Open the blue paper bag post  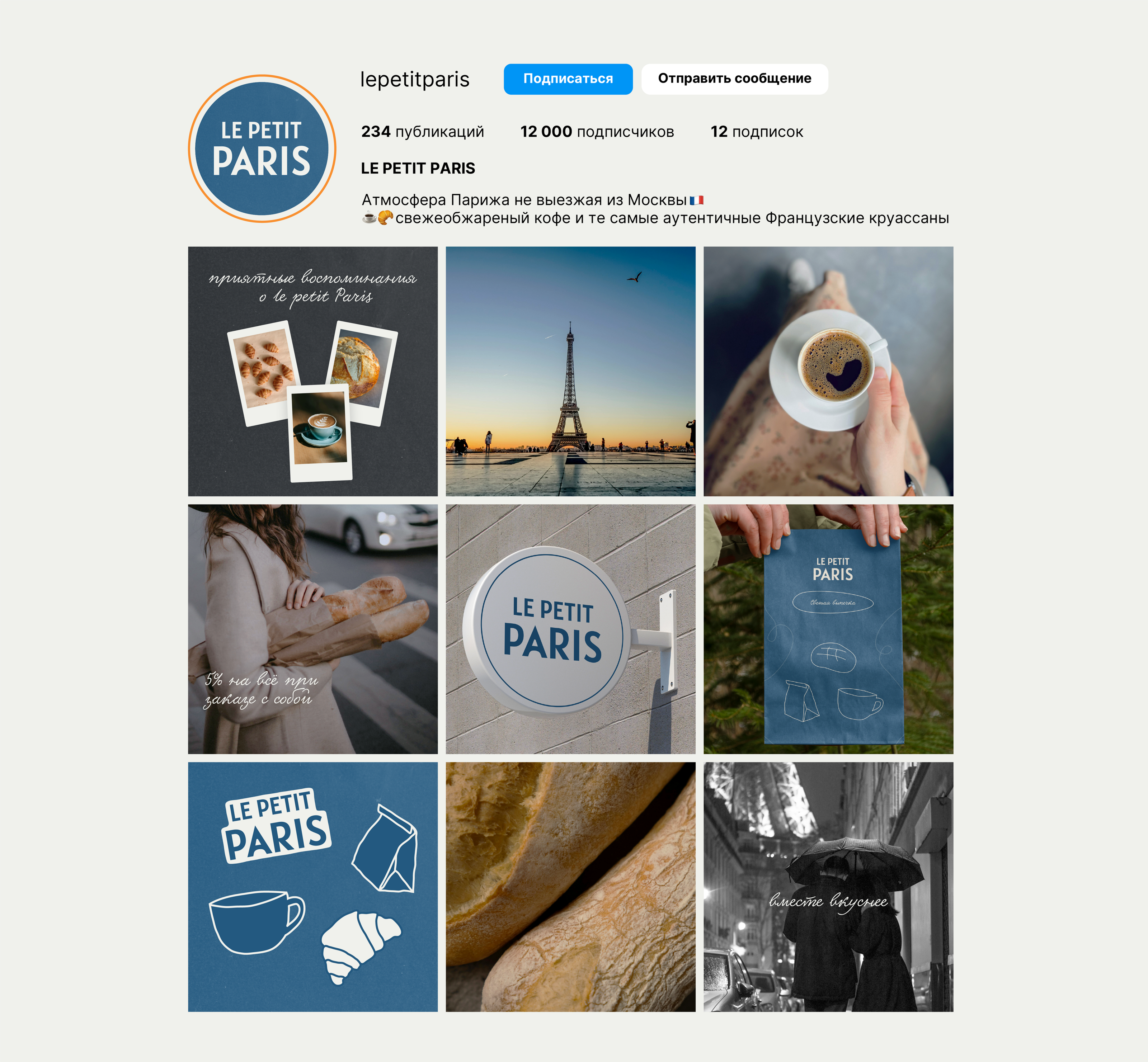[828, 629]
